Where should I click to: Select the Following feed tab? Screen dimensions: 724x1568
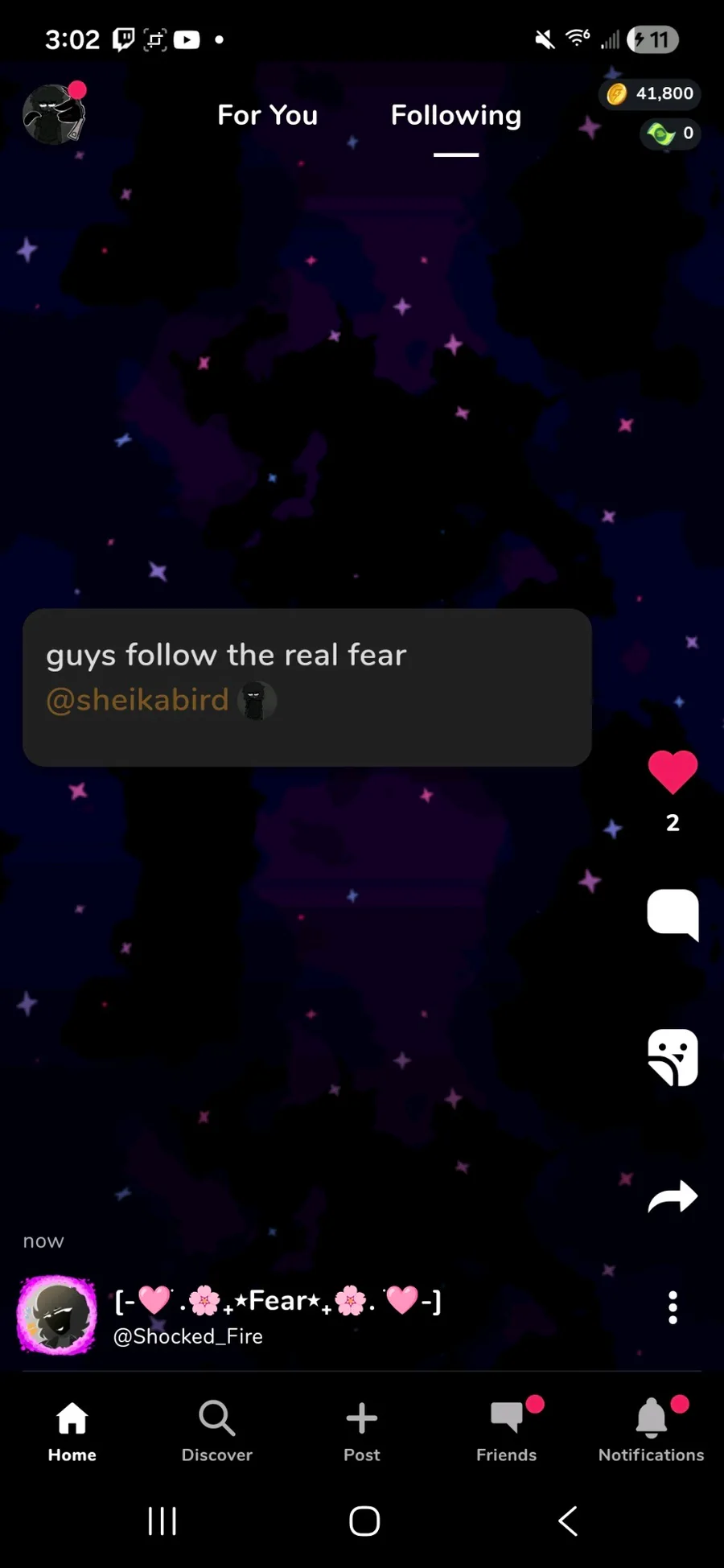point(455,115)
